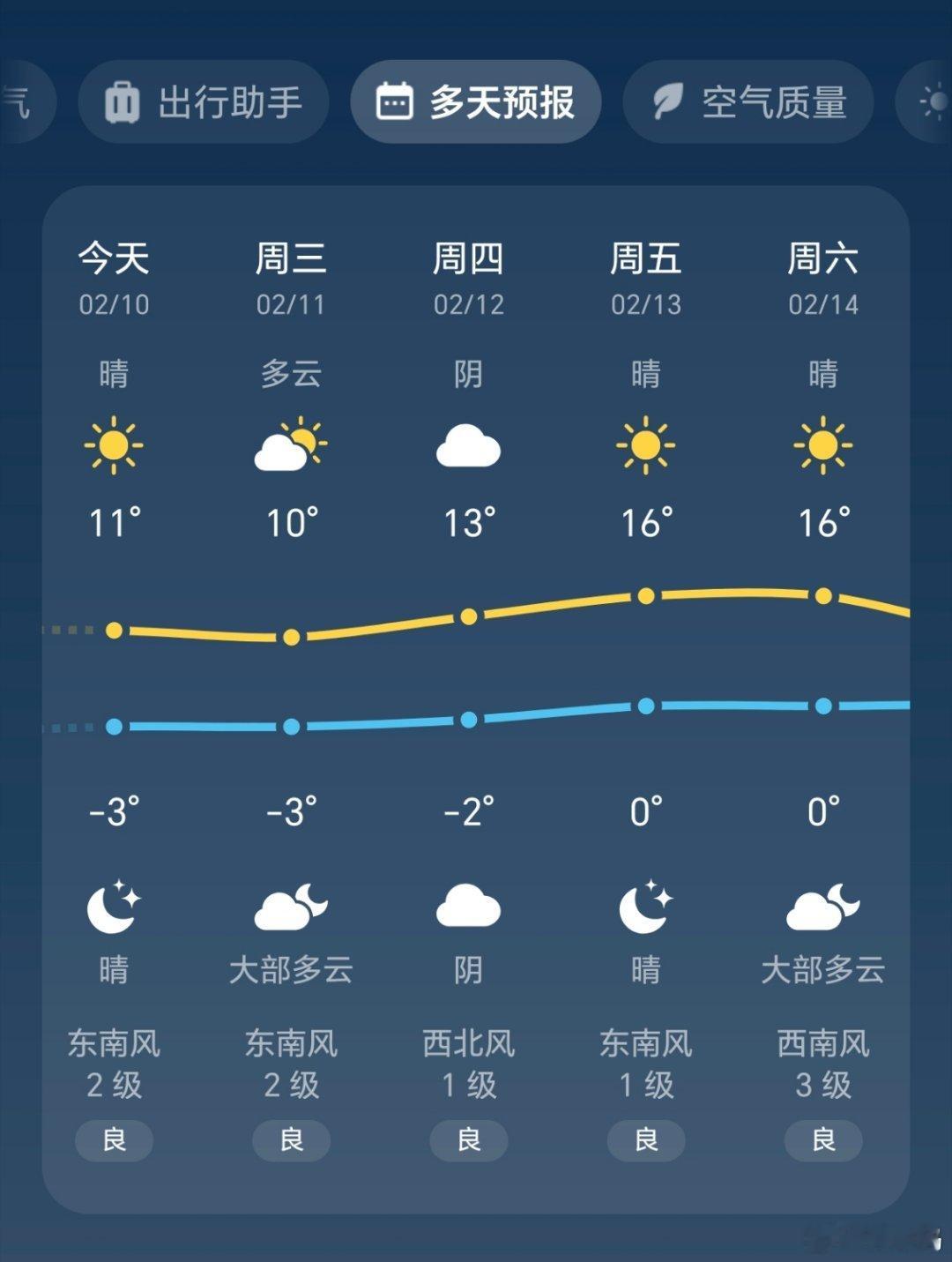Image resolution: width=952 pixels, height=1262 pixels.
Task: Select today's sunny sun icon
Action: coord(114,447)
